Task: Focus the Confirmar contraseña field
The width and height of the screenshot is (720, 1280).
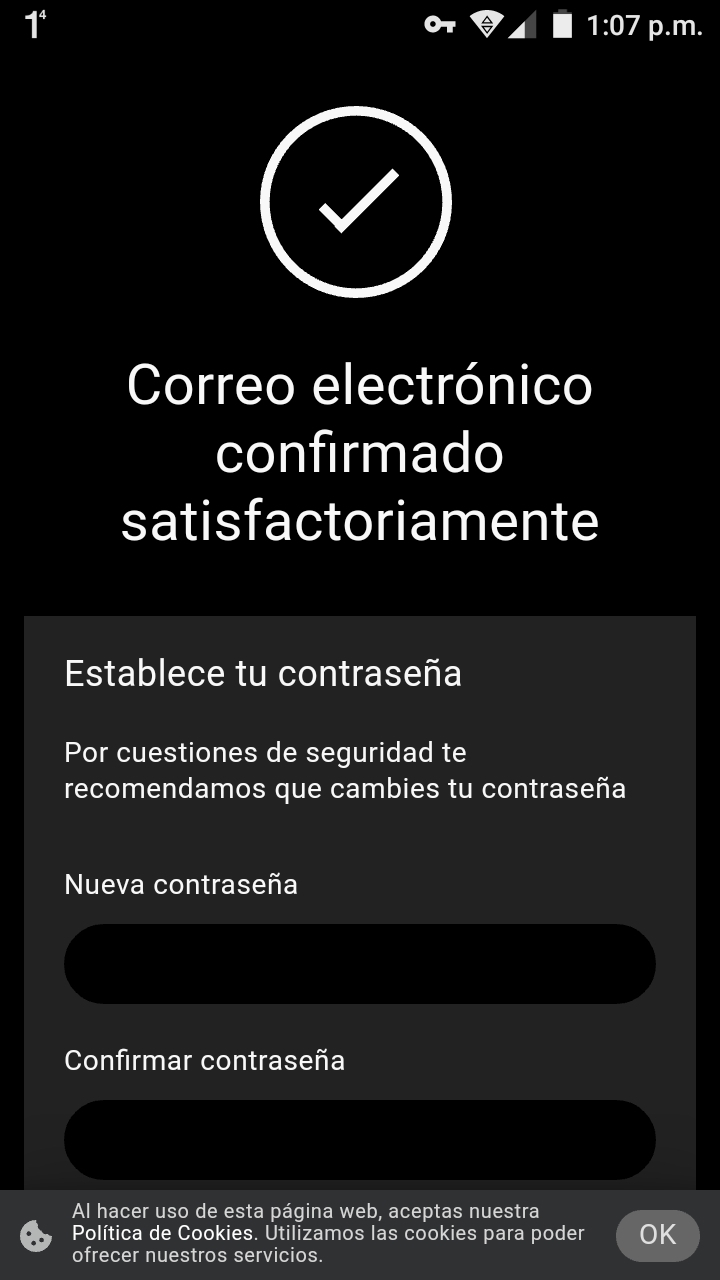Action: pyautogui.click(x=360, y=1140)
